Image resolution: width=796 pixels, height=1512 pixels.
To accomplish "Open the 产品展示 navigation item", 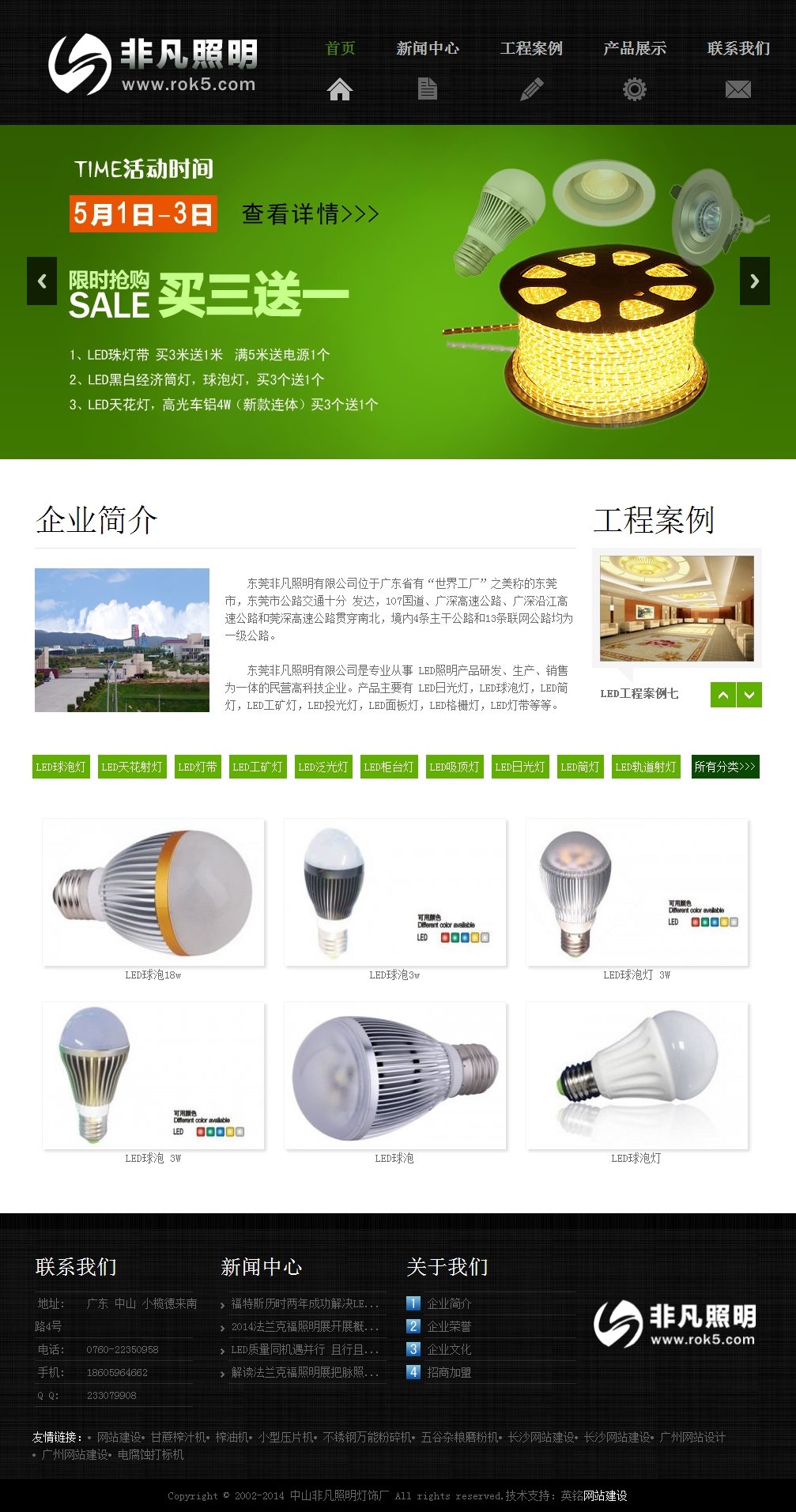I will point(635,49).
